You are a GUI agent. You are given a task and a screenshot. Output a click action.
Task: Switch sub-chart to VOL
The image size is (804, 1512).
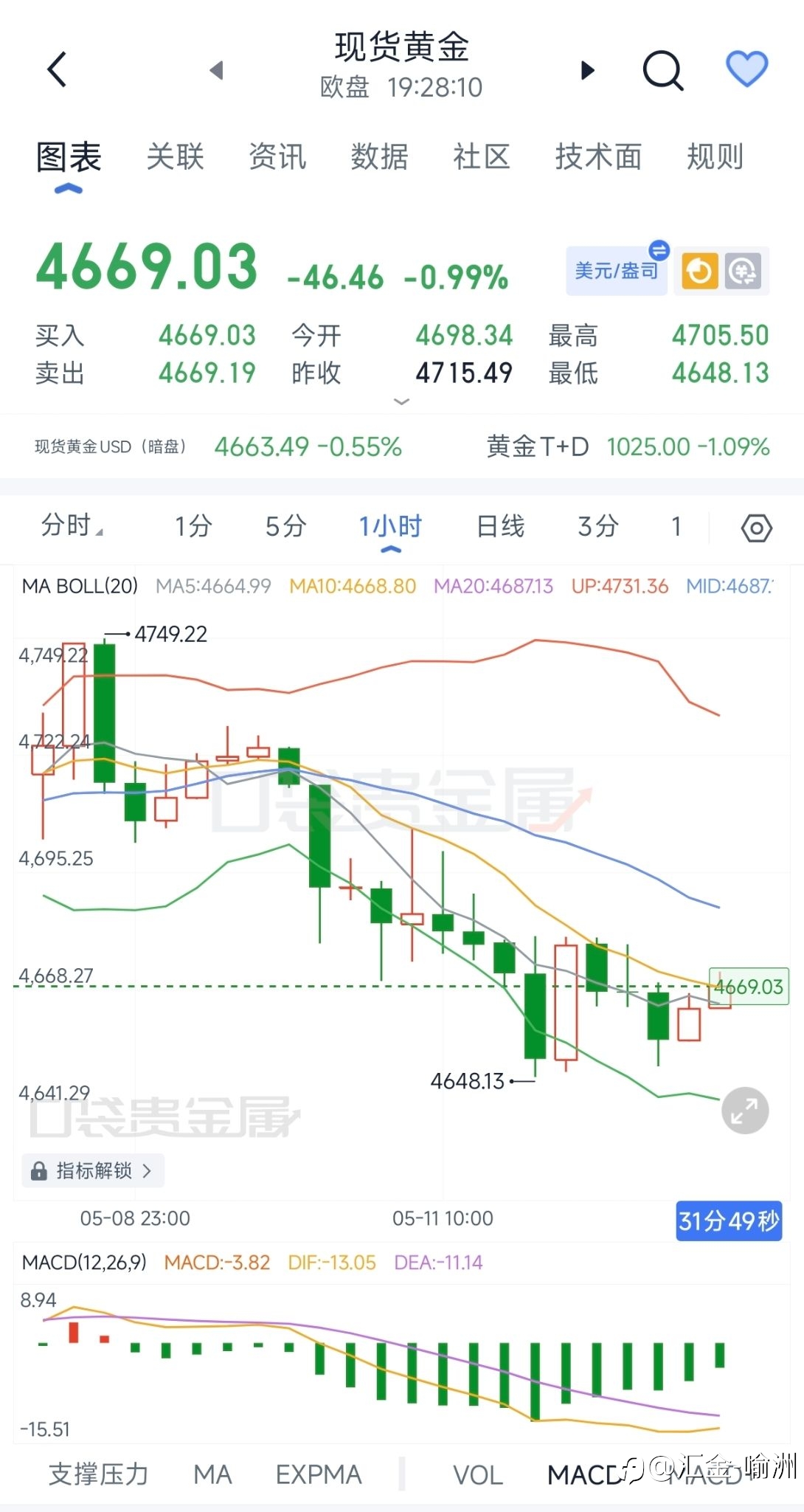tap(478, 1474)
